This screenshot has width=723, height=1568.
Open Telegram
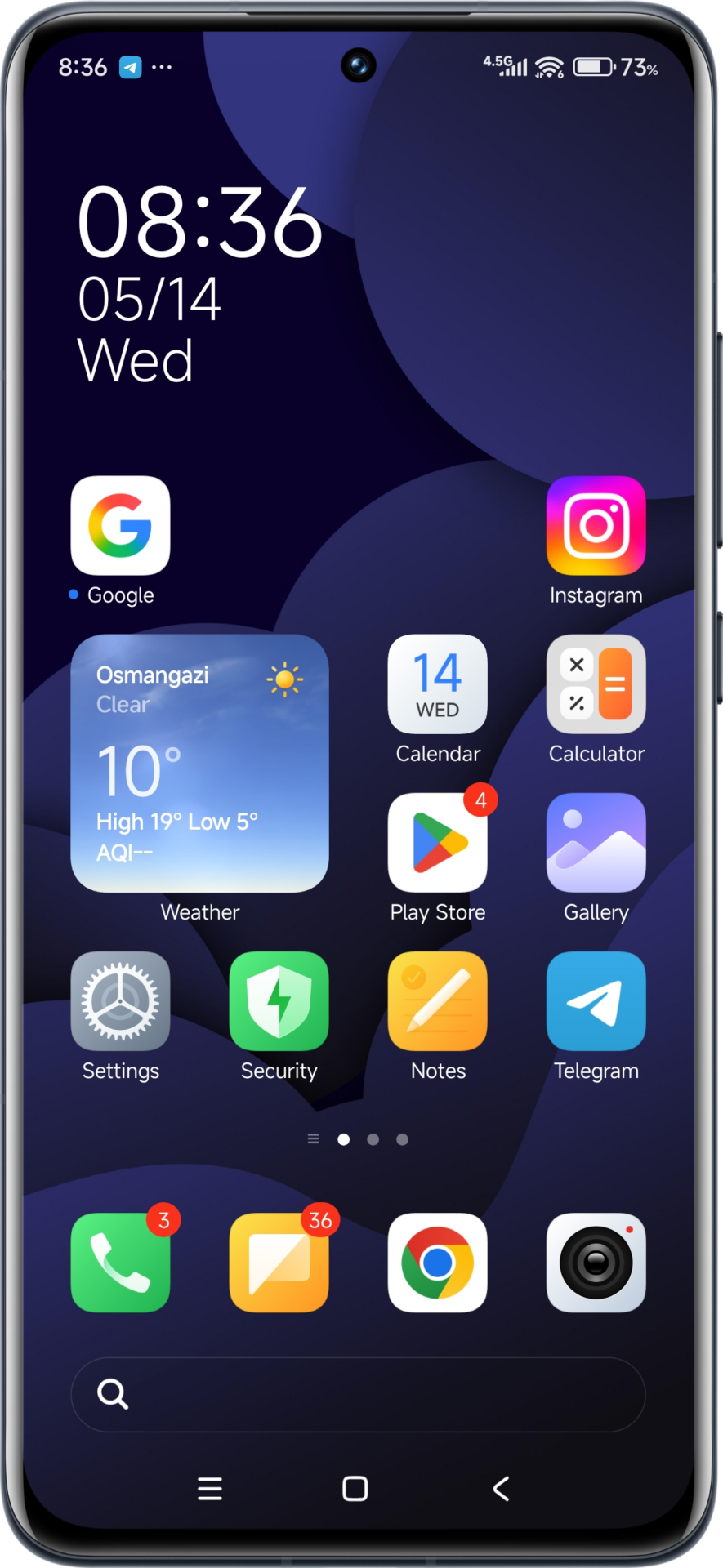tap(596, 1001)
